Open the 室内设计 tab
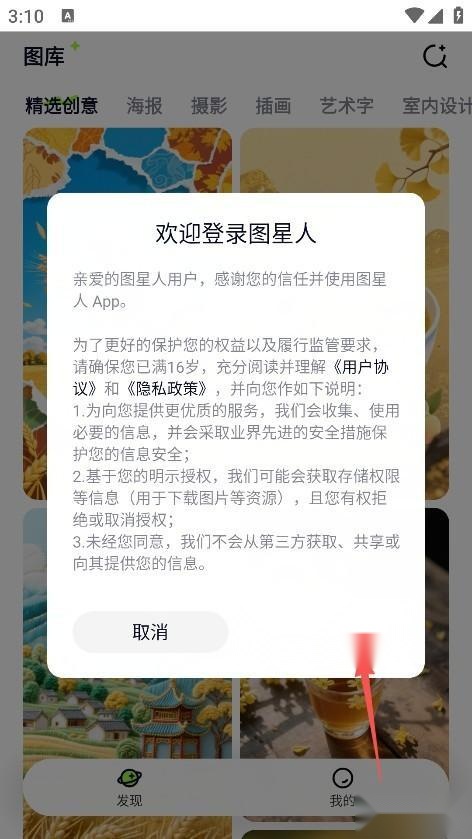Viewport: 472px width, 839px height. point(437,105)
